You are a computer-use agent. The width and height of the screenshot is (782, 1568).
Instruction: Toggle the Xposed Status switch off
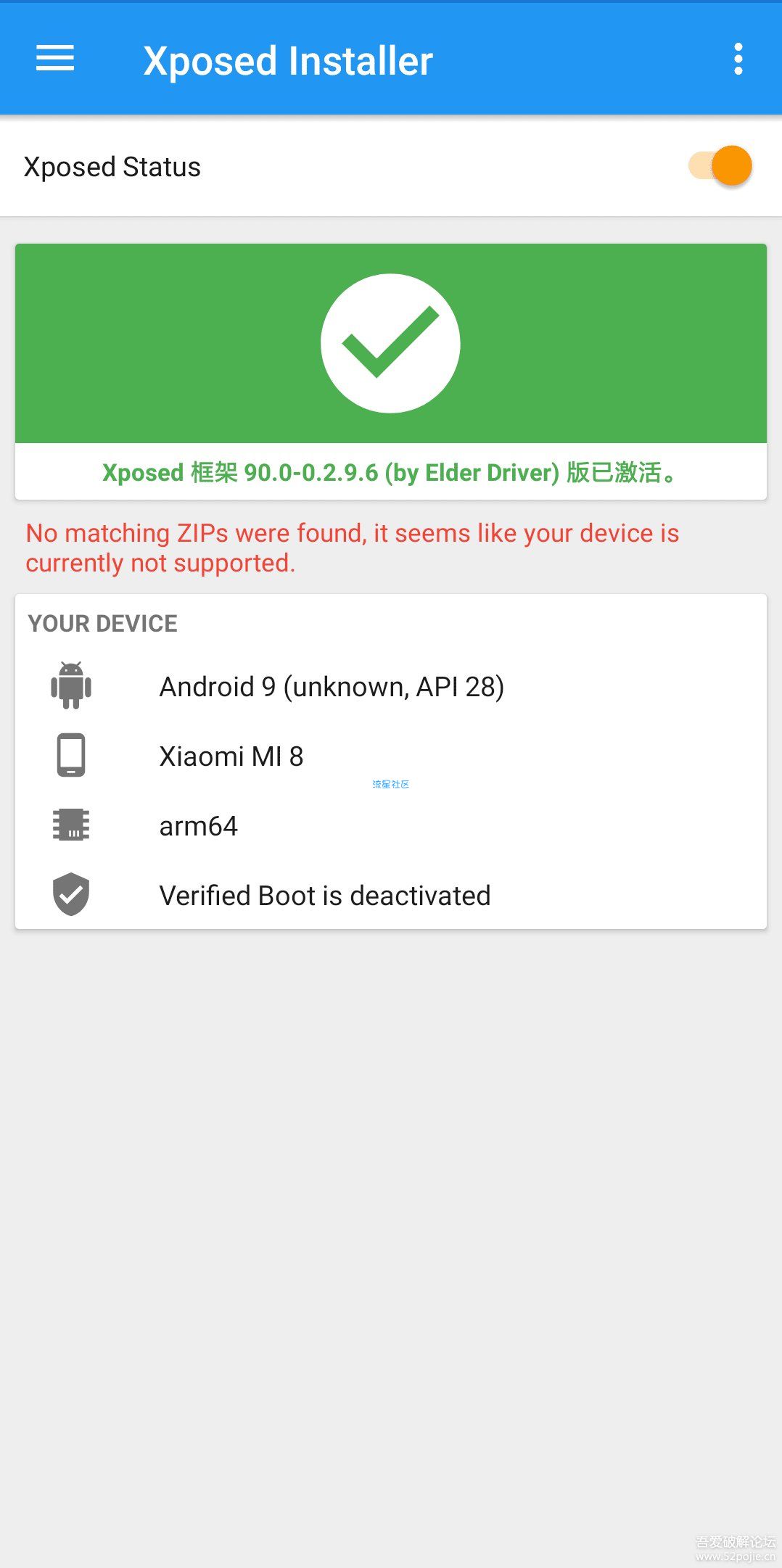[x=720, y=166]
